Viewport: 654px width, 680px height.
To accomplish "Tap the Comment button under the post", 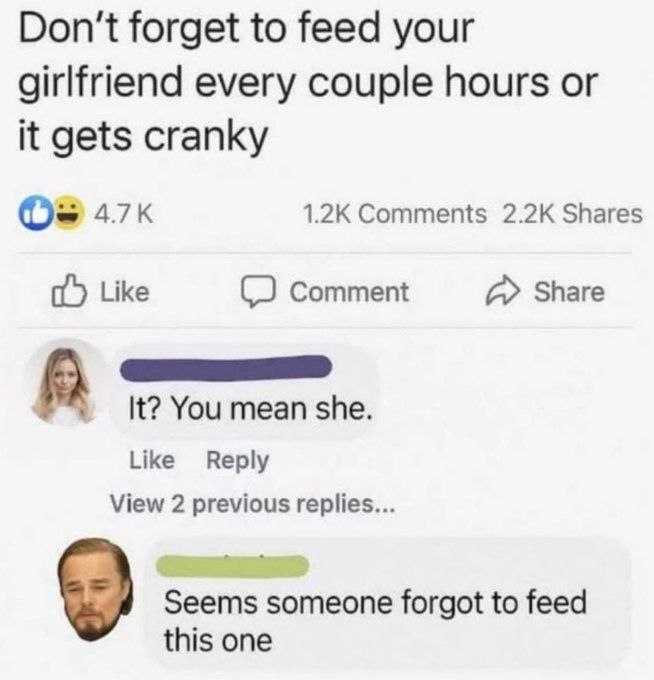I will pyautogui.click(x=325, y=291).
